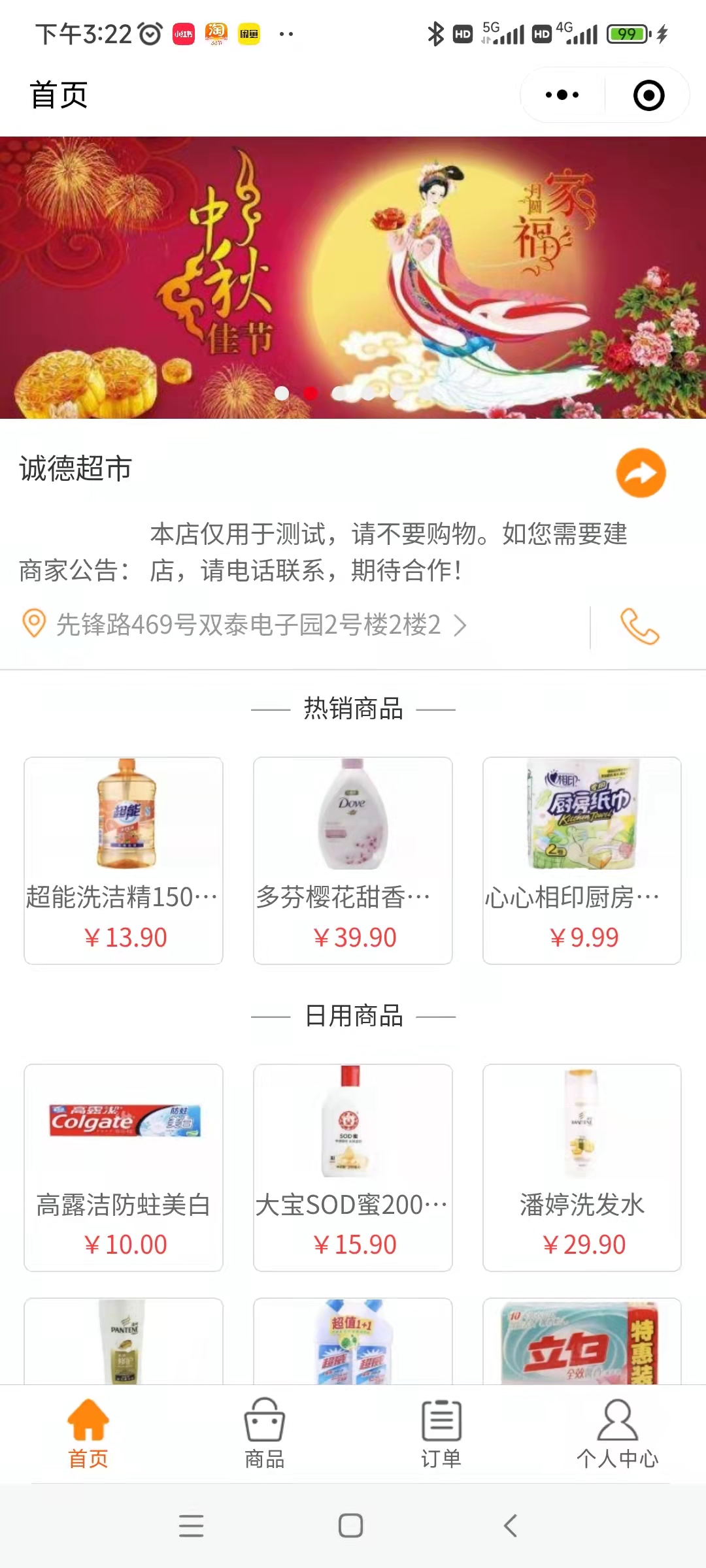The image size is (706, 1568).
Task: Open the mini program more-options menu
Action: point(562,95)
